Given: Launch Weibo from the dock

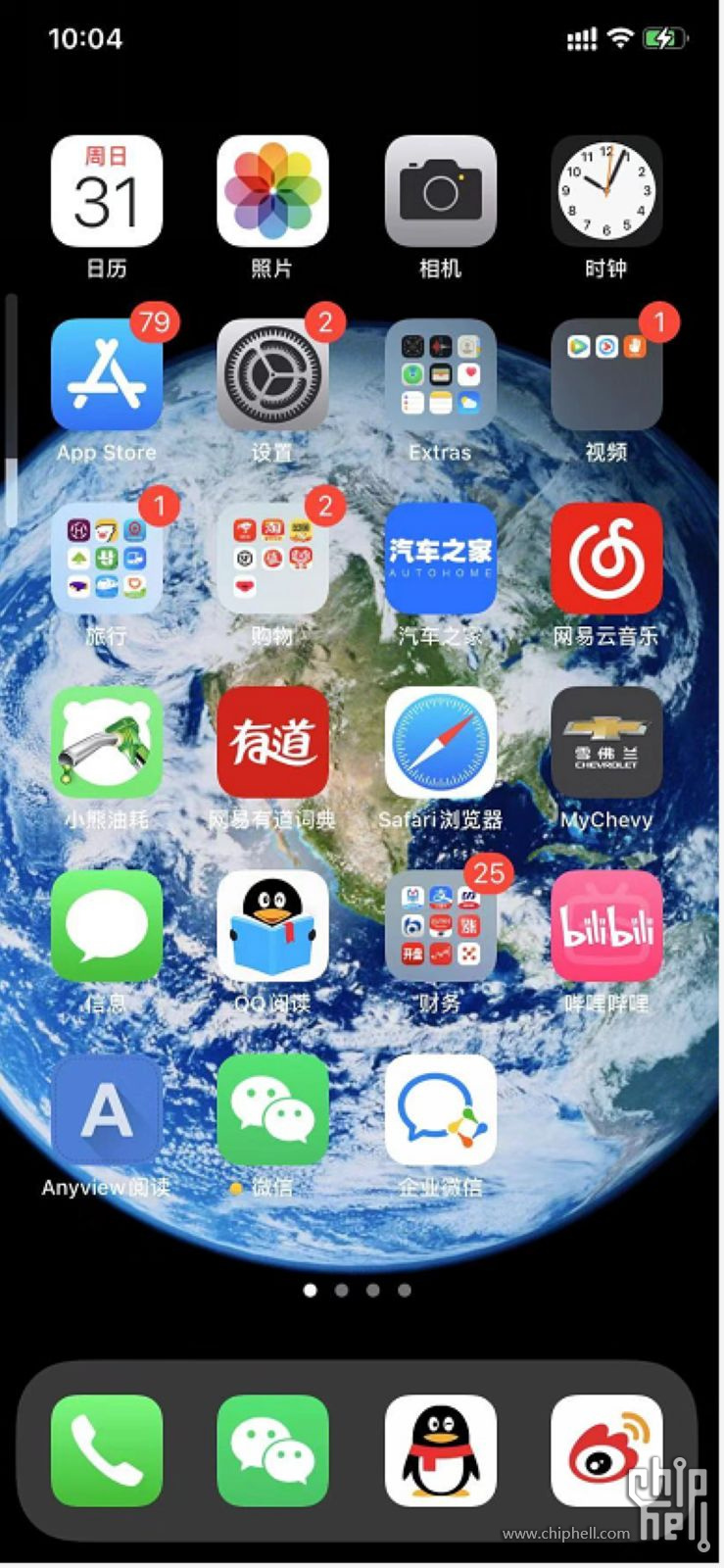Looking at the screenshot, I should click(606, 1450).
